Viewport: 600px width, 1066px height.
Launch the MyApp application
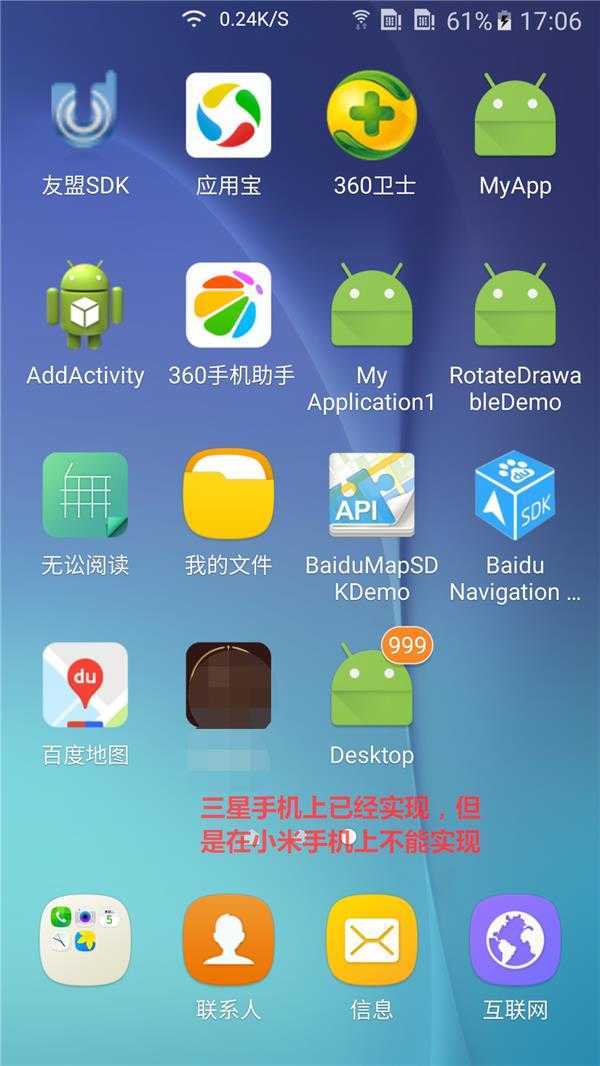tap(515, 116)
